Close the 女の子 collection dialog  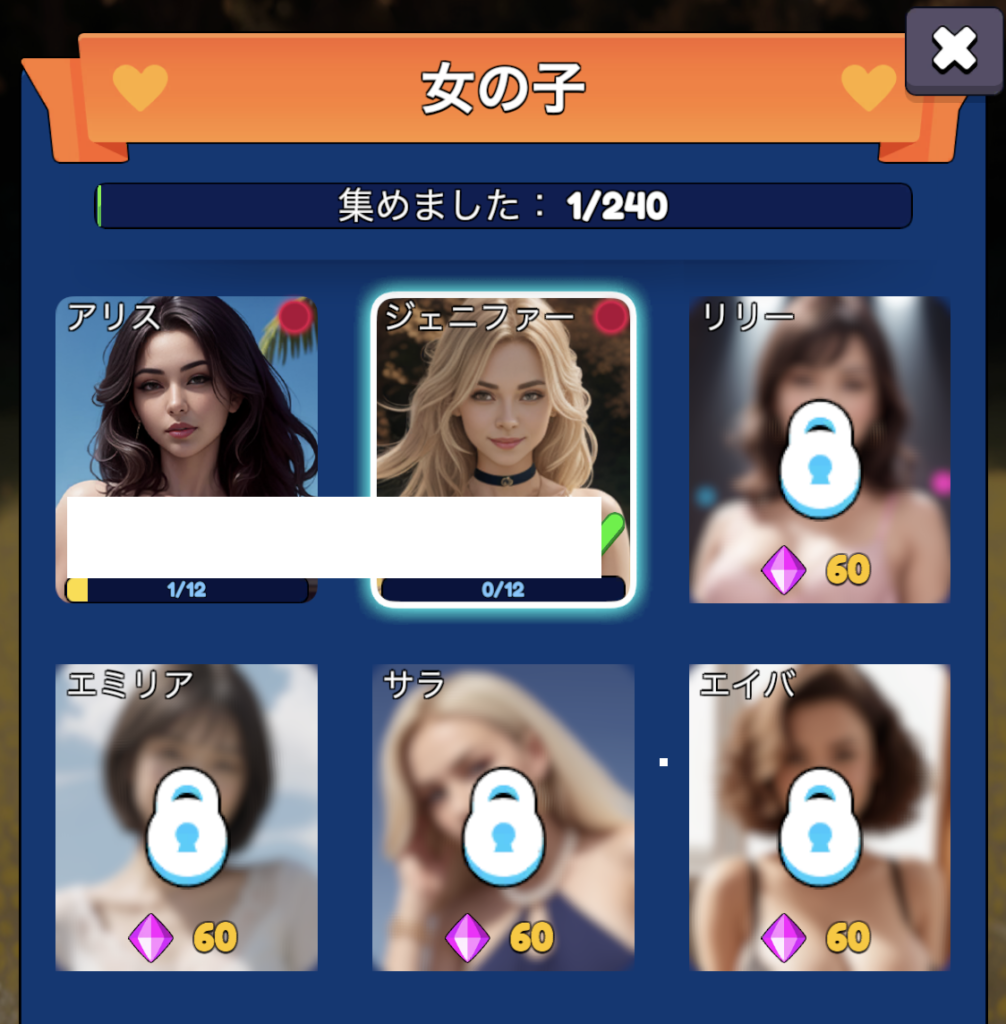click(953, 51)
